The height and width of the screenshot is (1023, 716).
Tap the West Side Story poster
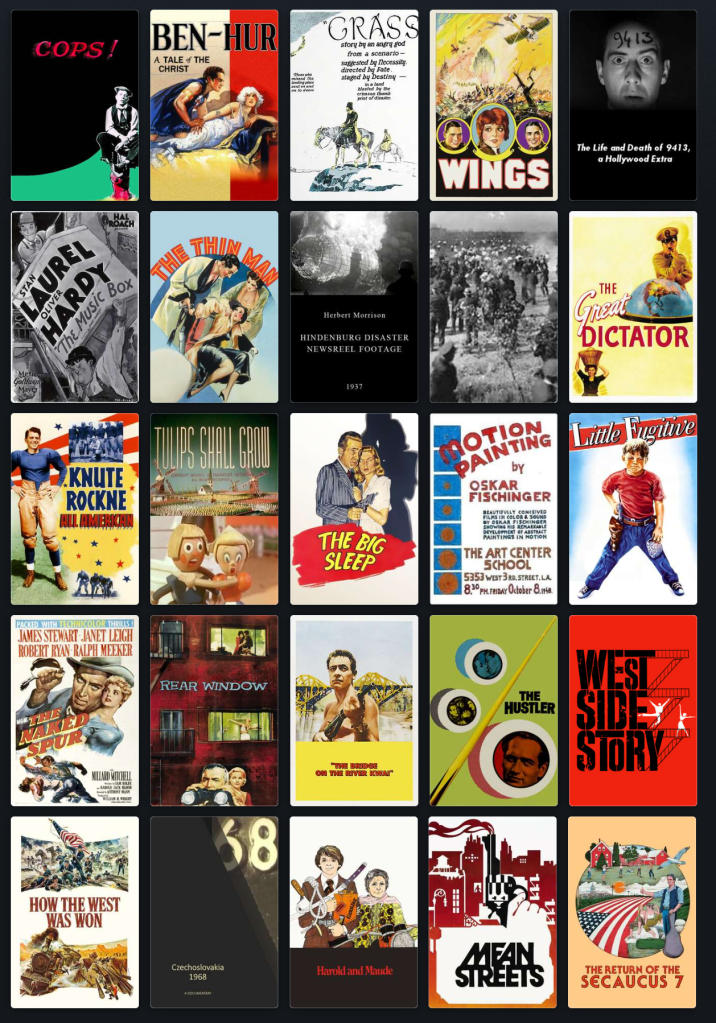(633, 710)
